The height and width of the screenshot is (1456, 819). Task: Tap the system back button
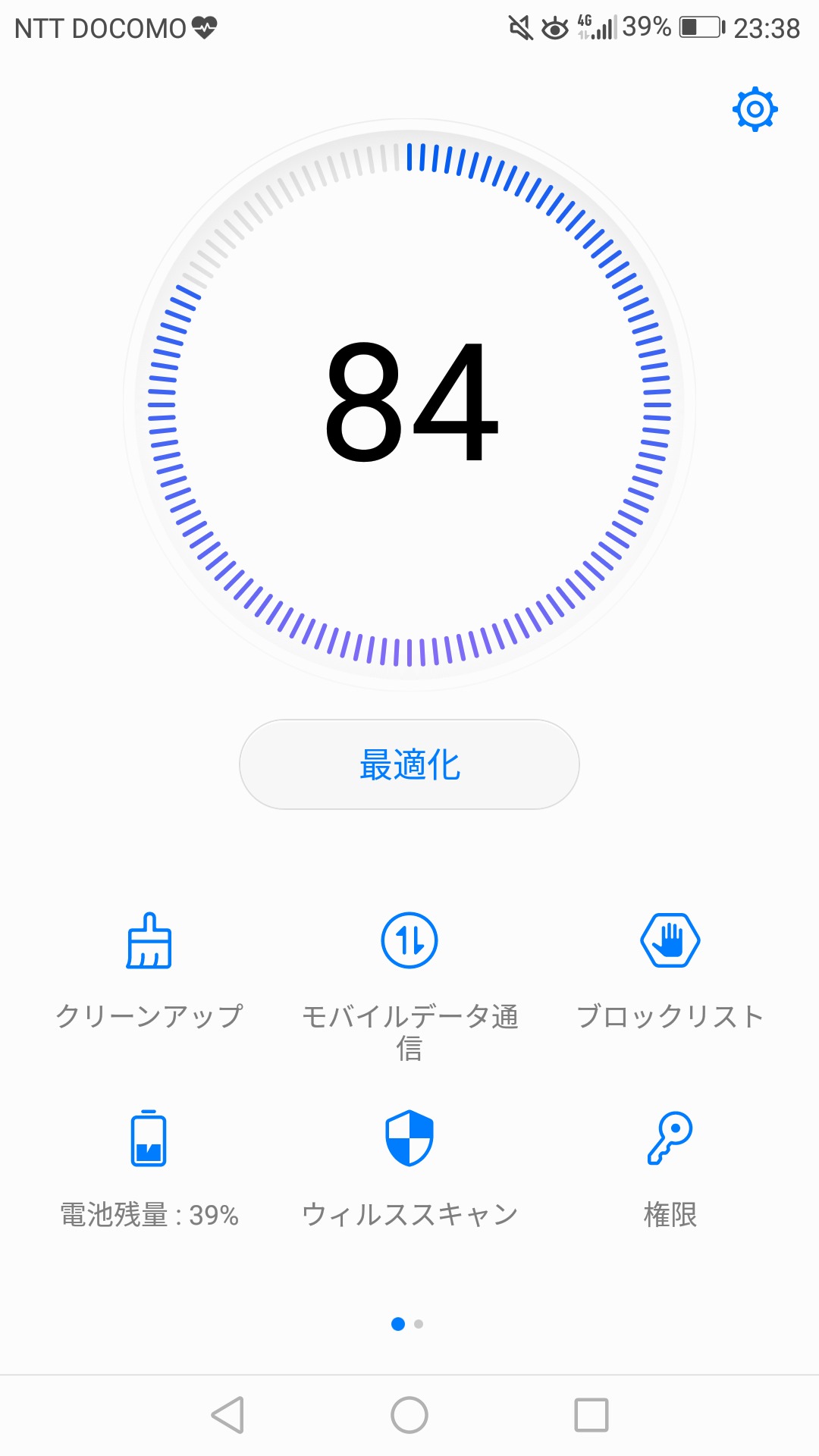pos(227,1415)
